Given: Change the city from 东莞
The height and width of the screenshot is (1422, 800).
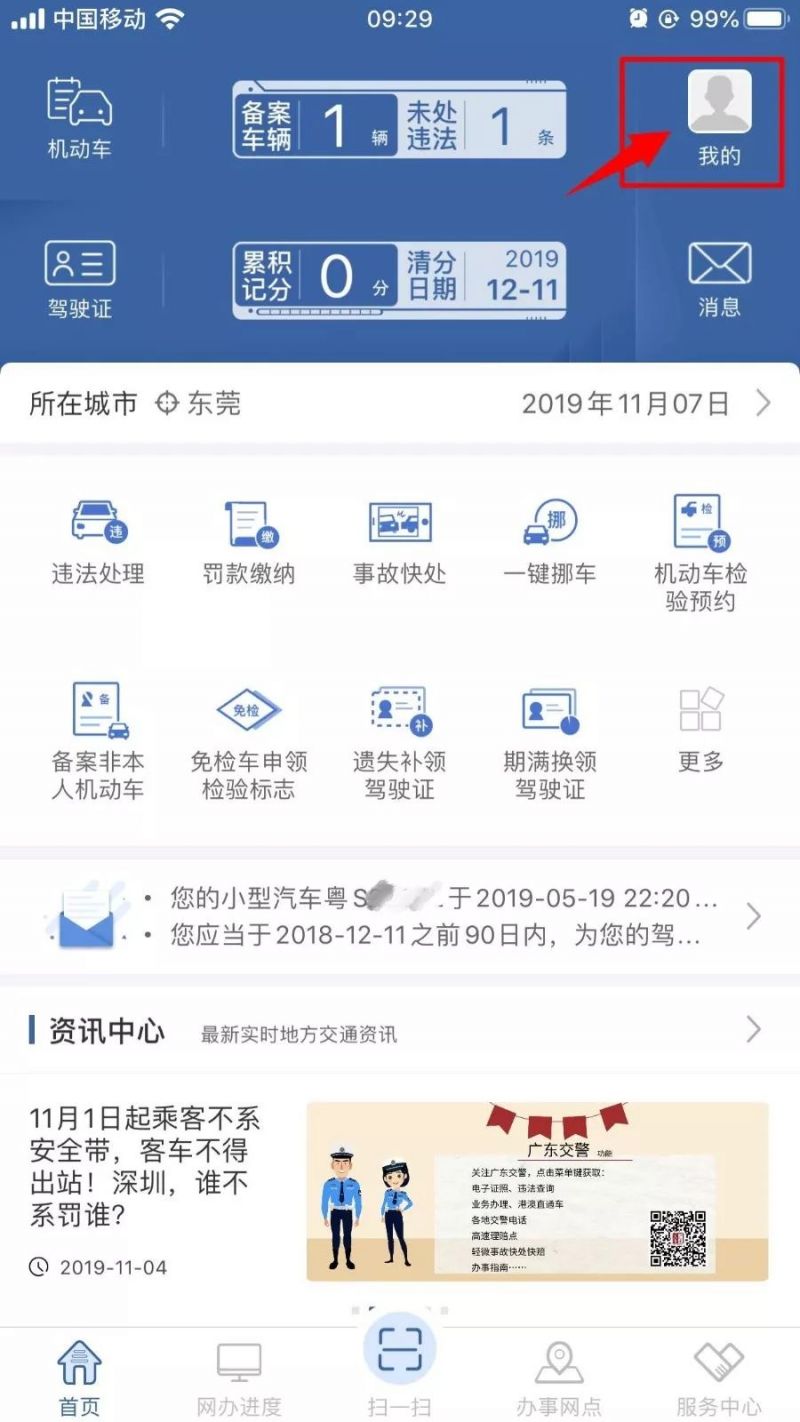Looking at the screenshot, I should [199, 404].
